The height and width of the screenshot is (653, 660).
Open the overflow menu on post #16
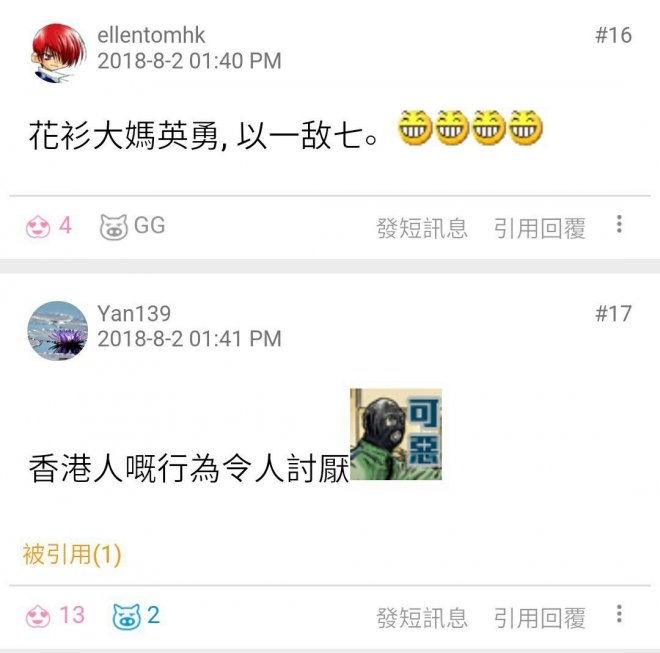coord(620,225)
